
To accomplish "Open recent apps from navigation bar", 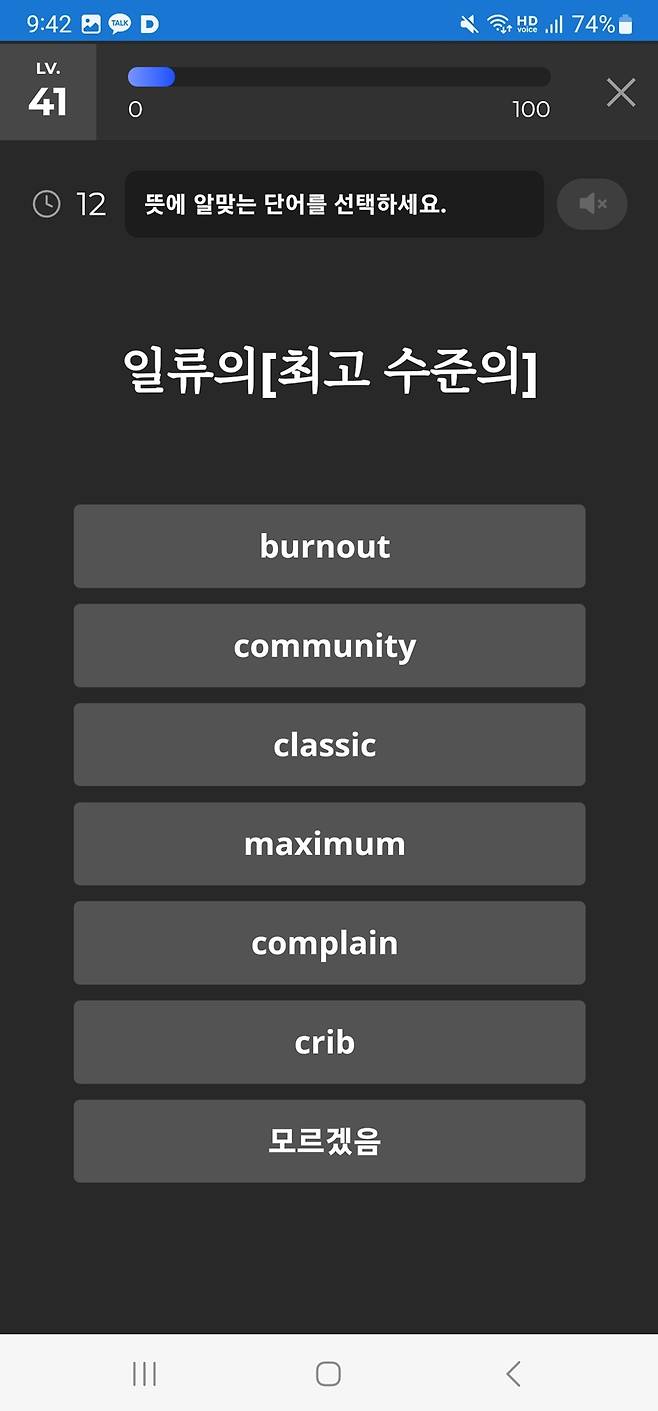I will coord(144,1374).
